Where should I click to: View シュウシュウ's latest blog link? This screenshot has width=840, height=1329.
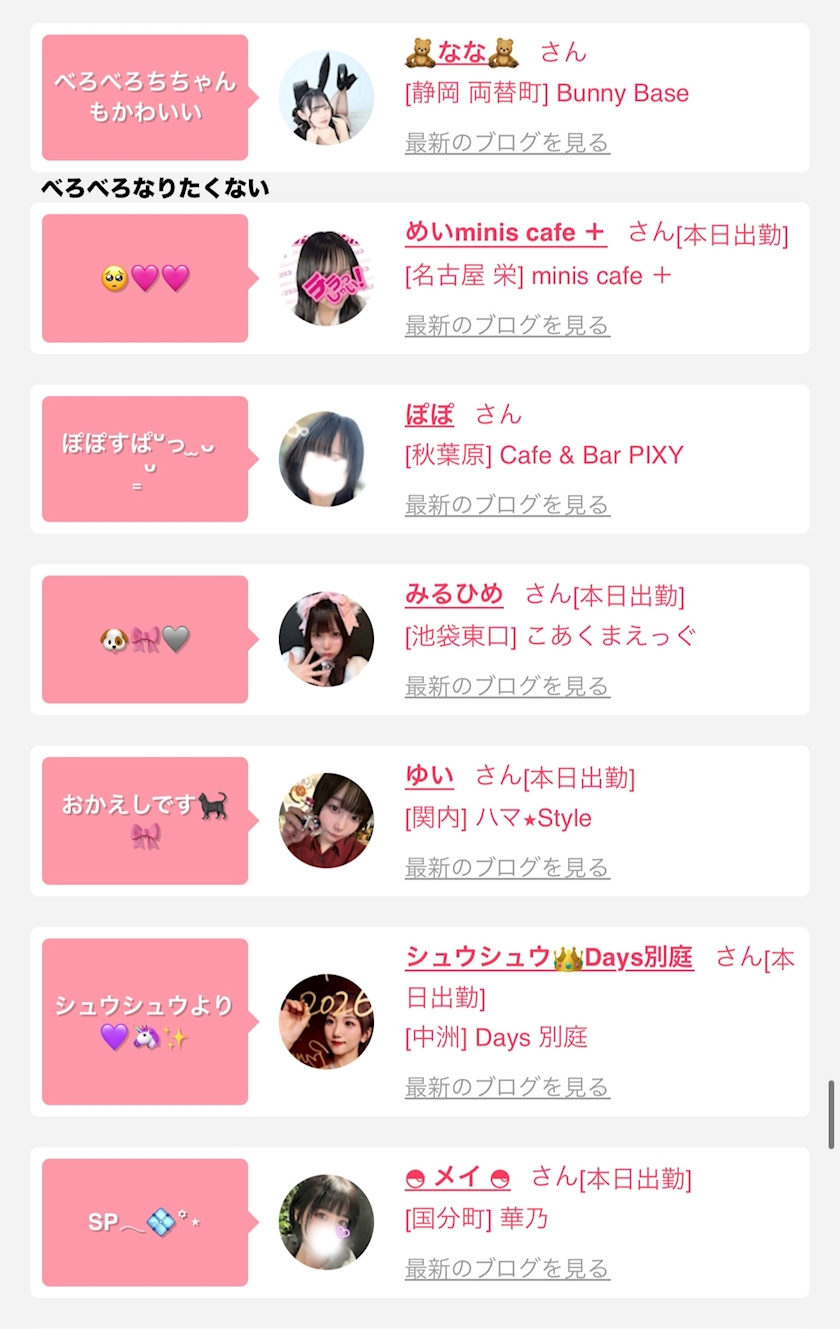(x=507, y=1087)
